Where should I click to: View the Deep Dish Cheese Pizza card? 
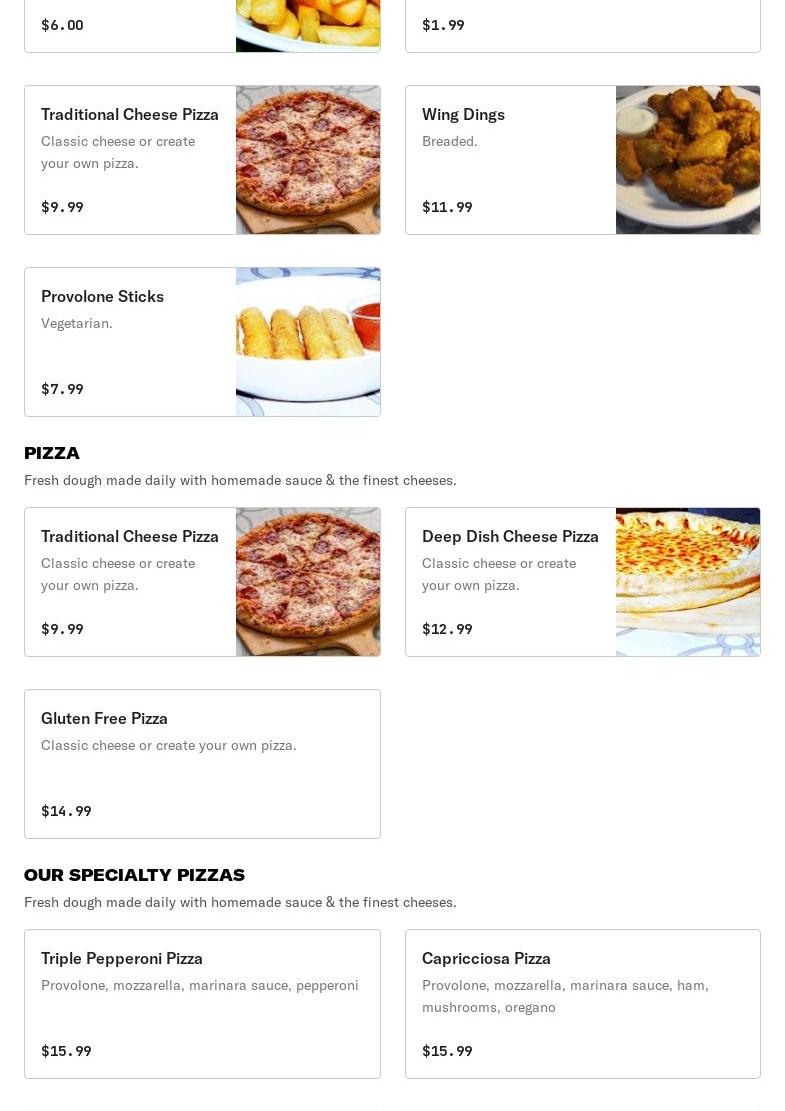tap(582, 582)
